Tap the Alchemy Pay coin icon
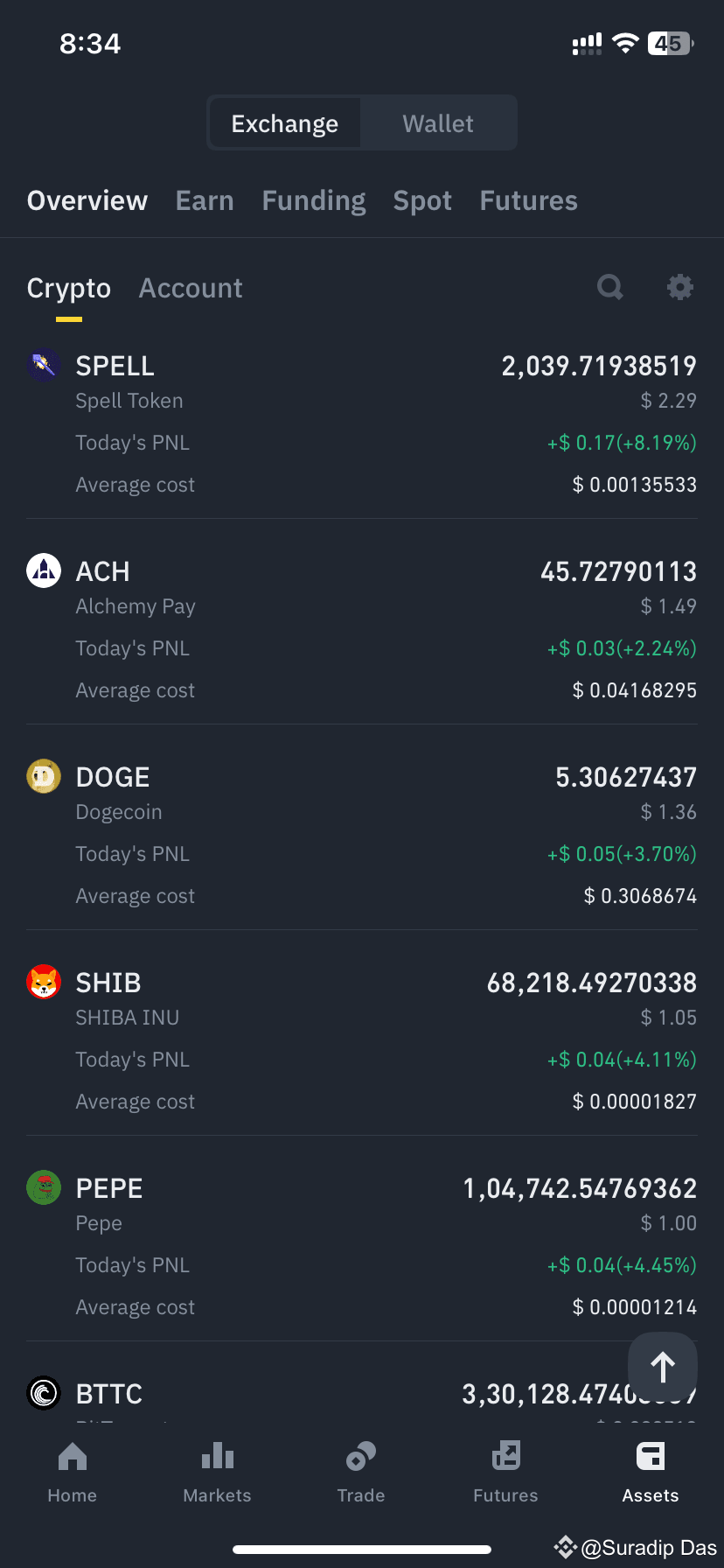724x1568 pixels. pos(44,570)
